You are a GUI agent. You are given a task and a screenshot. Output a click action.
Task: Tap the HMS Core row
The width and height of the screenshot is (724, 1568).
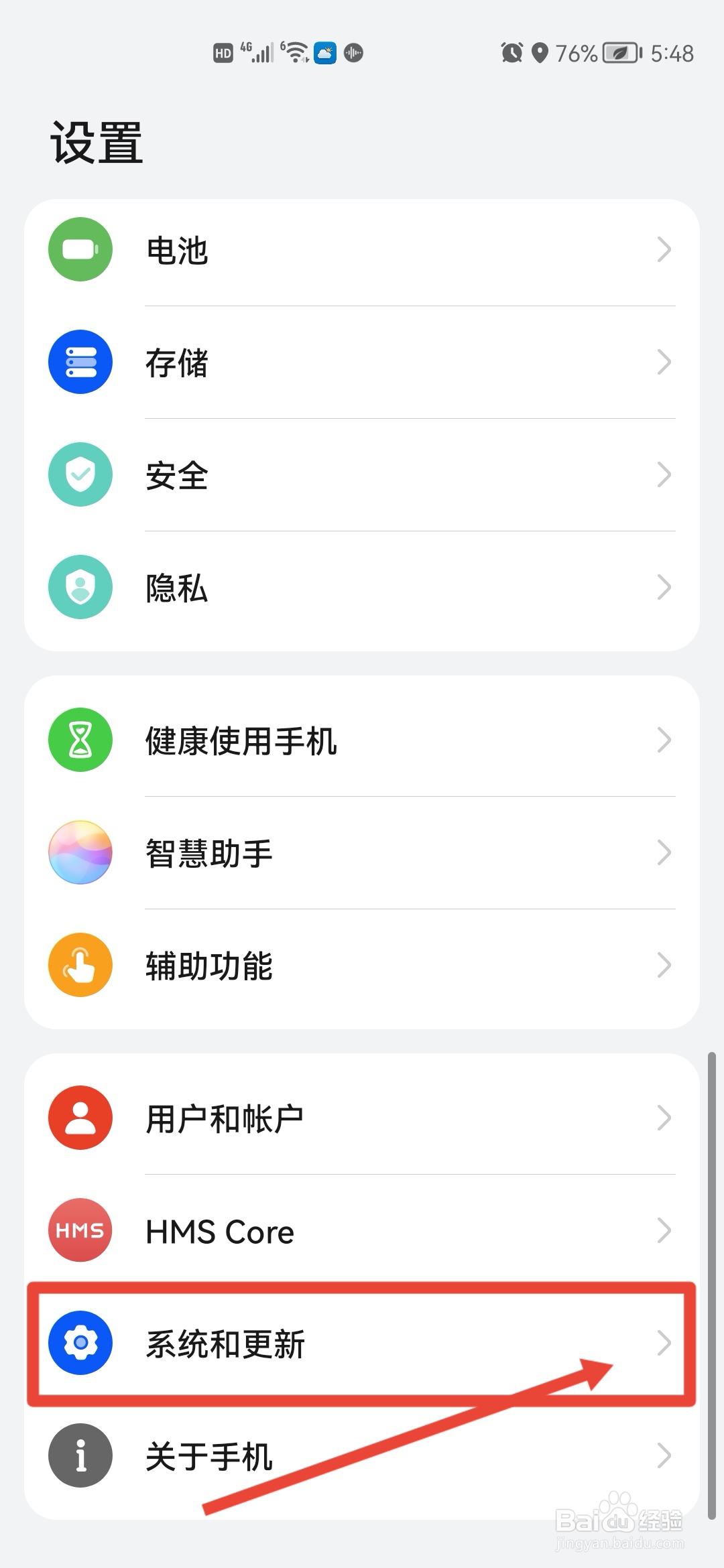tap(362, 1231)
